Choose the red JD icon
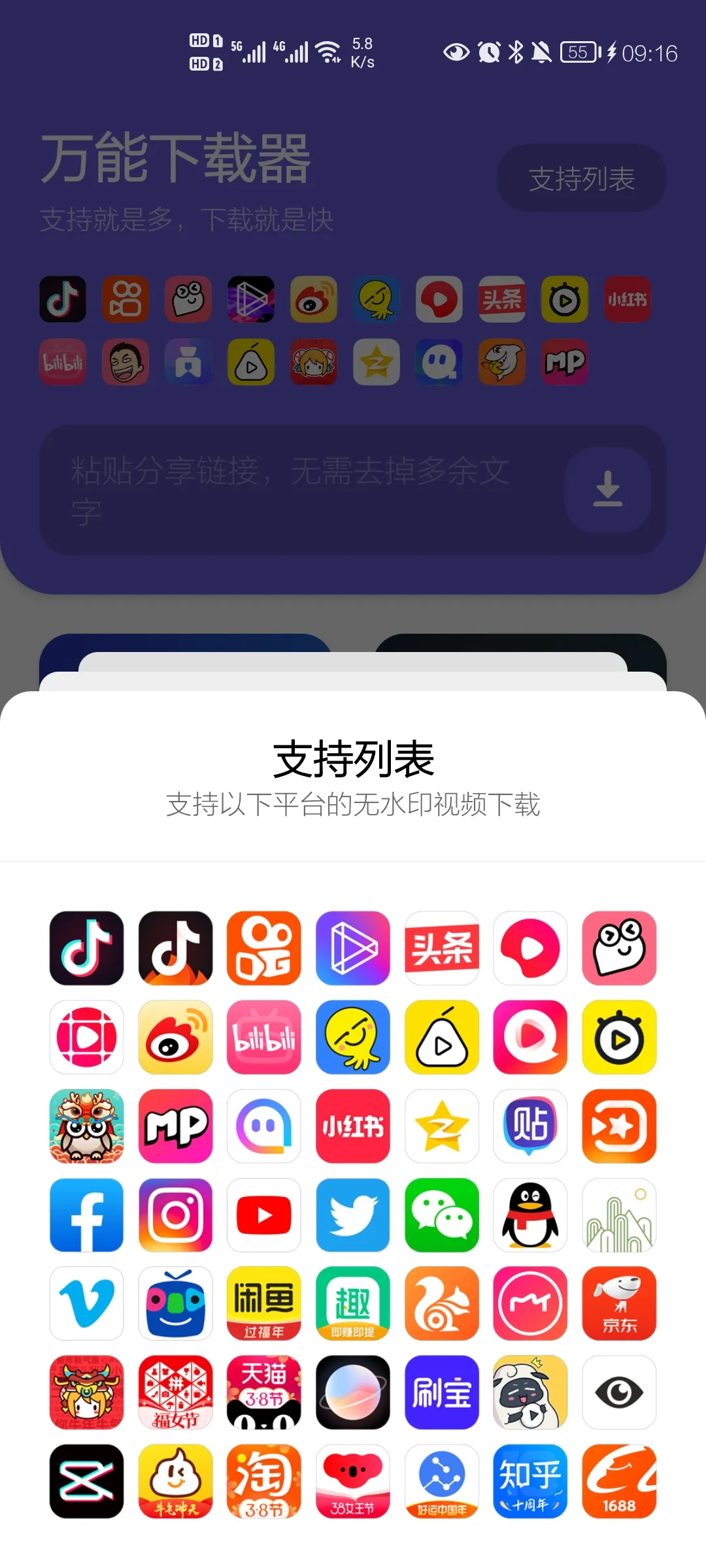The height and width of the screenshot is (1568, 706). [x=619, y=1303]
